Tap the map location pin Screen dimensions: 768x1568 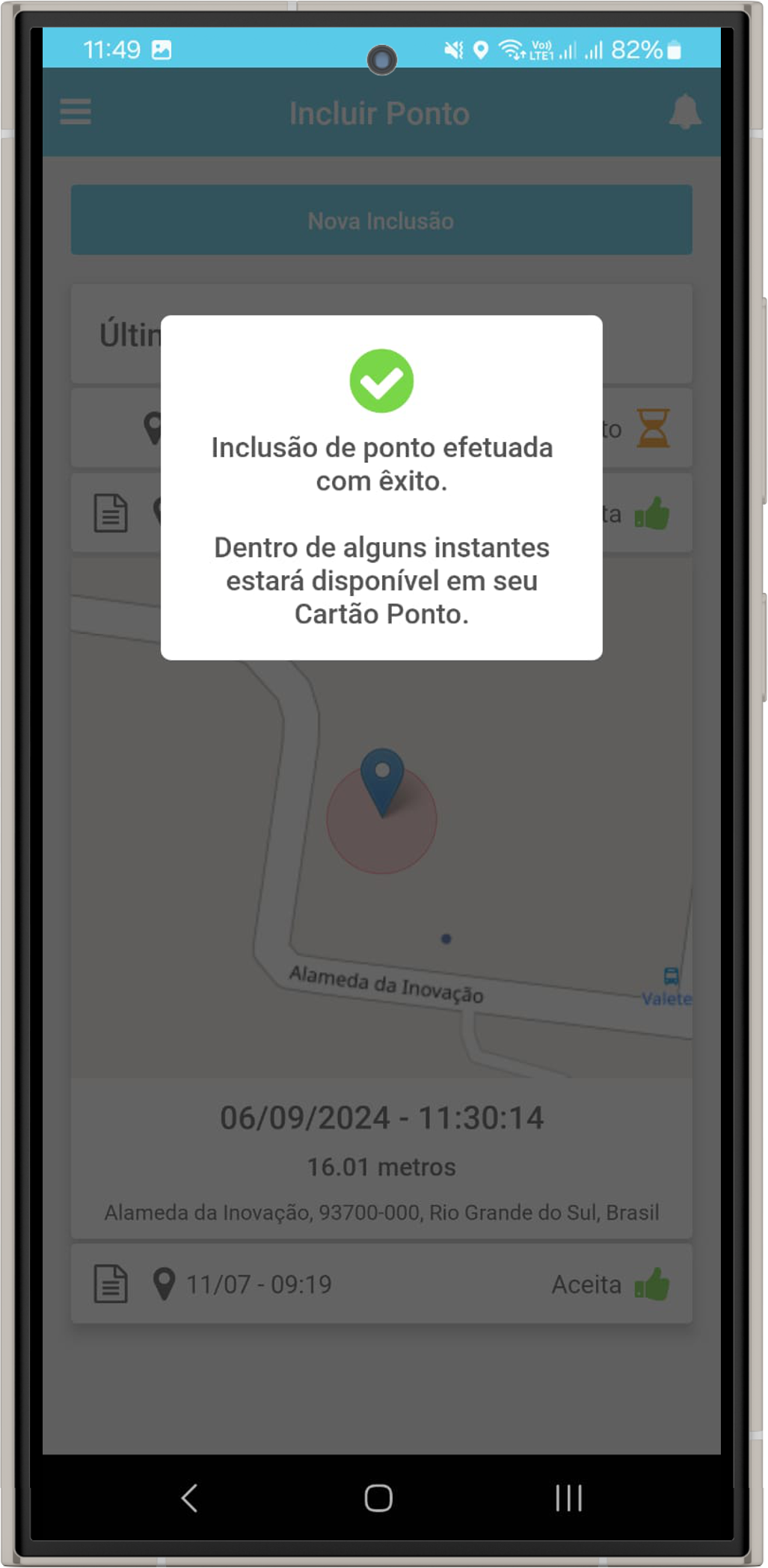382,780
